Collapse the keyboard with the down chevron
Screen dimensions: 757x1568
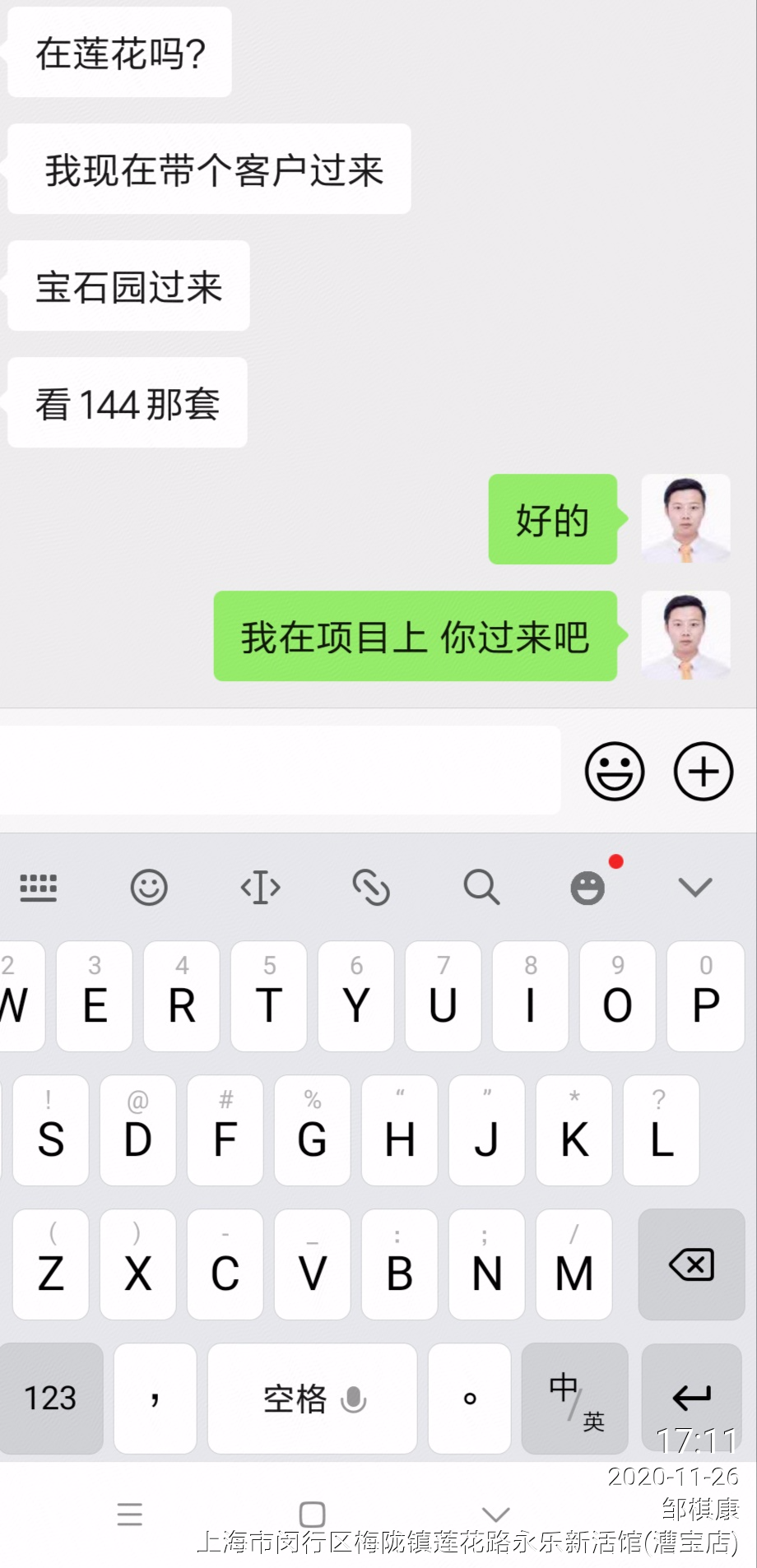[x=695, y=887]
